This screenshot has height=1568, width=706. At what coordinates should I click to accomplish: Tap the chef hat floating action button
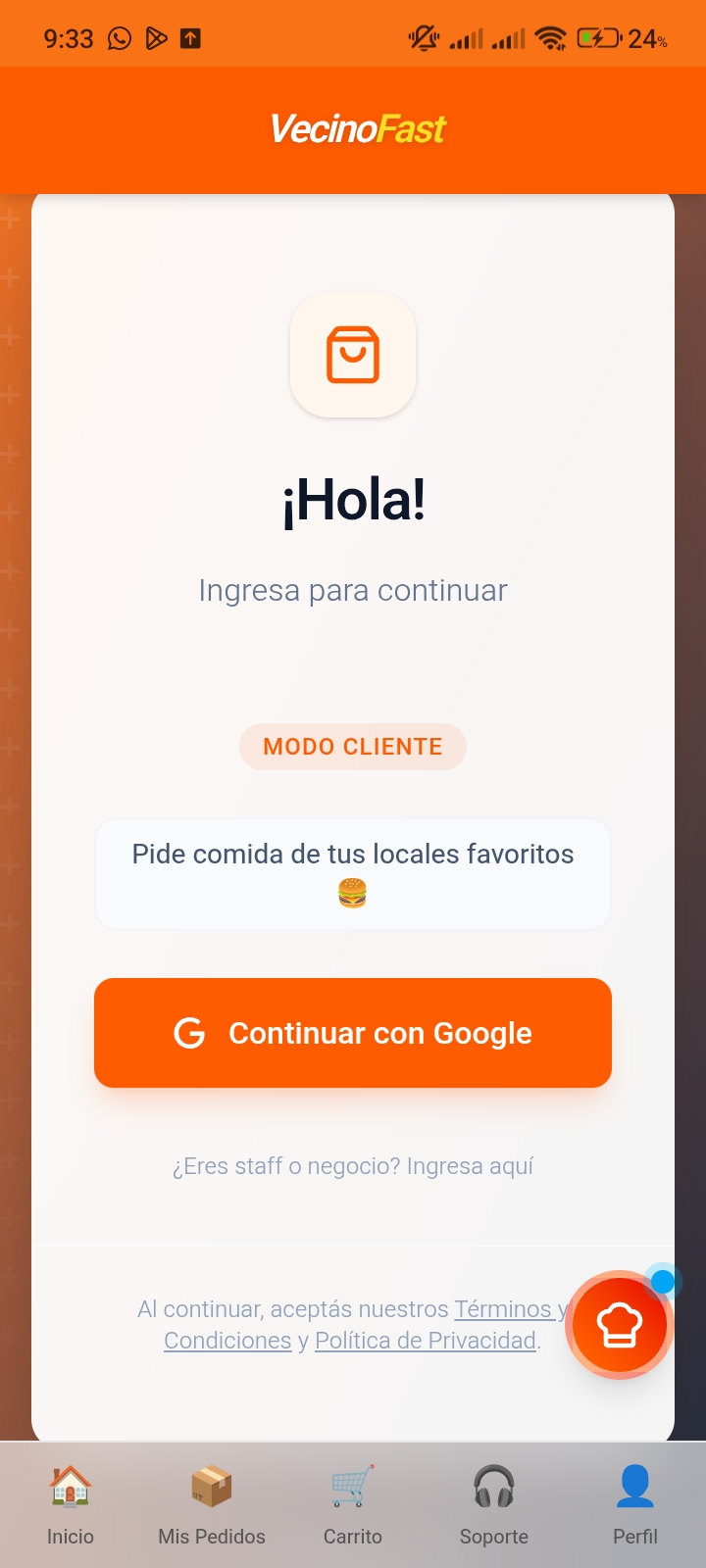(x=619, y=1325)
